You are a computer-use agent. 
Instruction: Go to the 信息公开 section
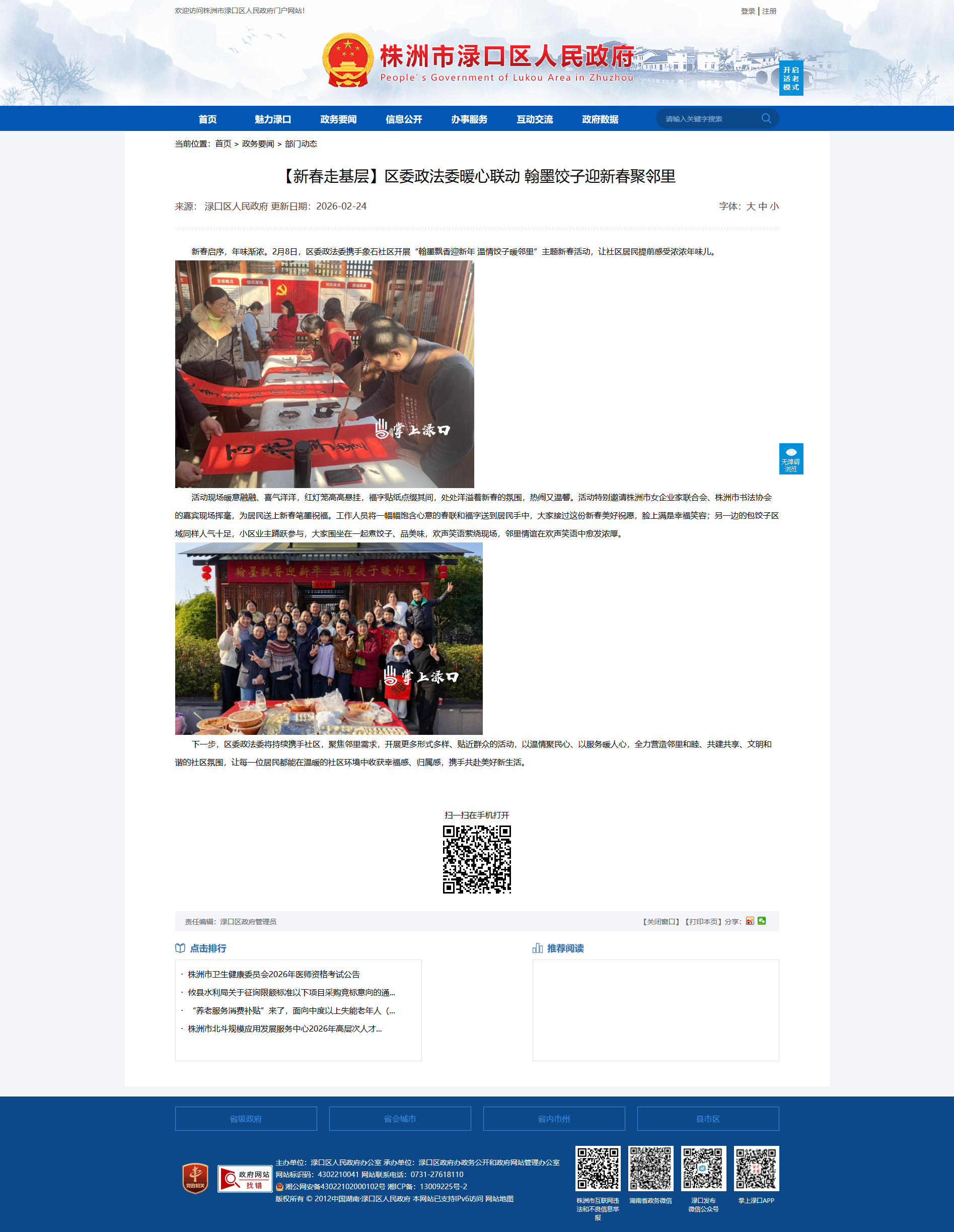[404, 119]
